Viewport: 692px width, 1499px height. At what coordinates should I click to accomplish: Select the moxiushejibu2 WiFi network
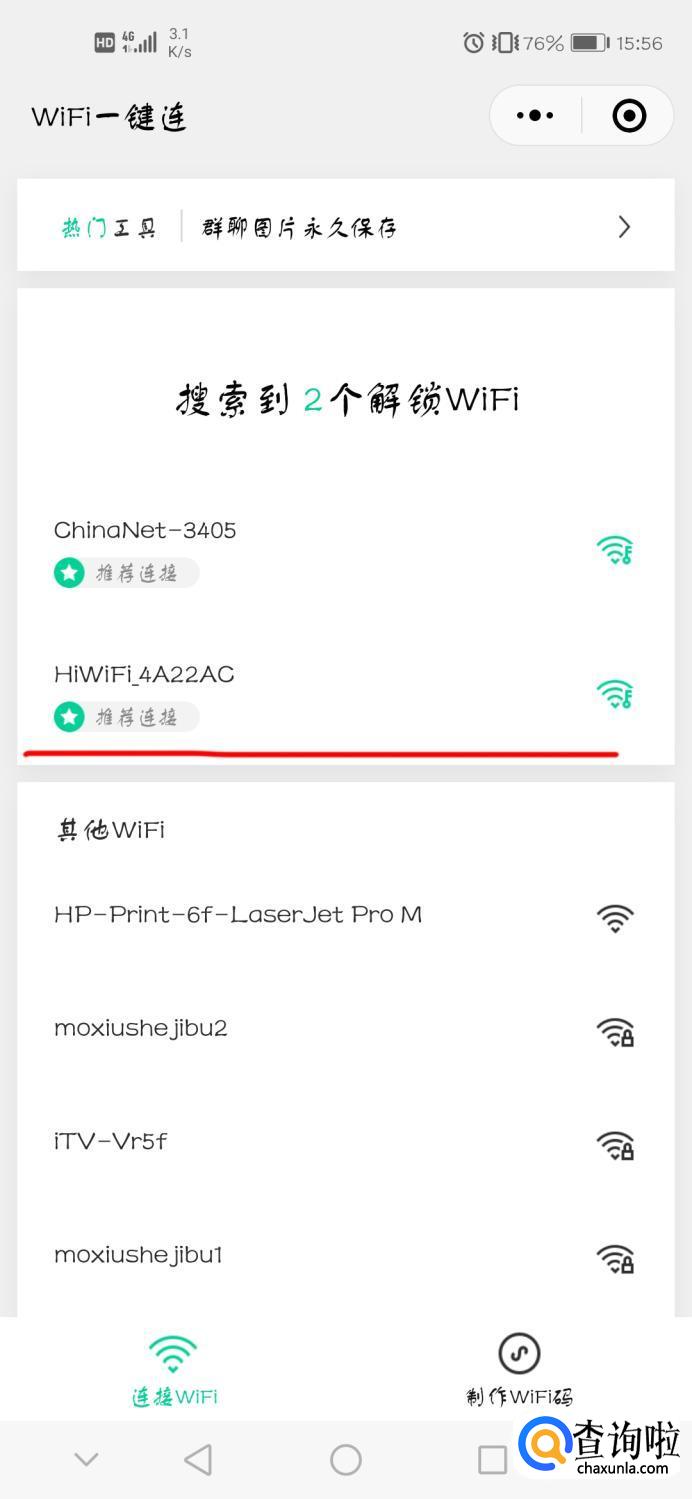[x=345, y=1029]
